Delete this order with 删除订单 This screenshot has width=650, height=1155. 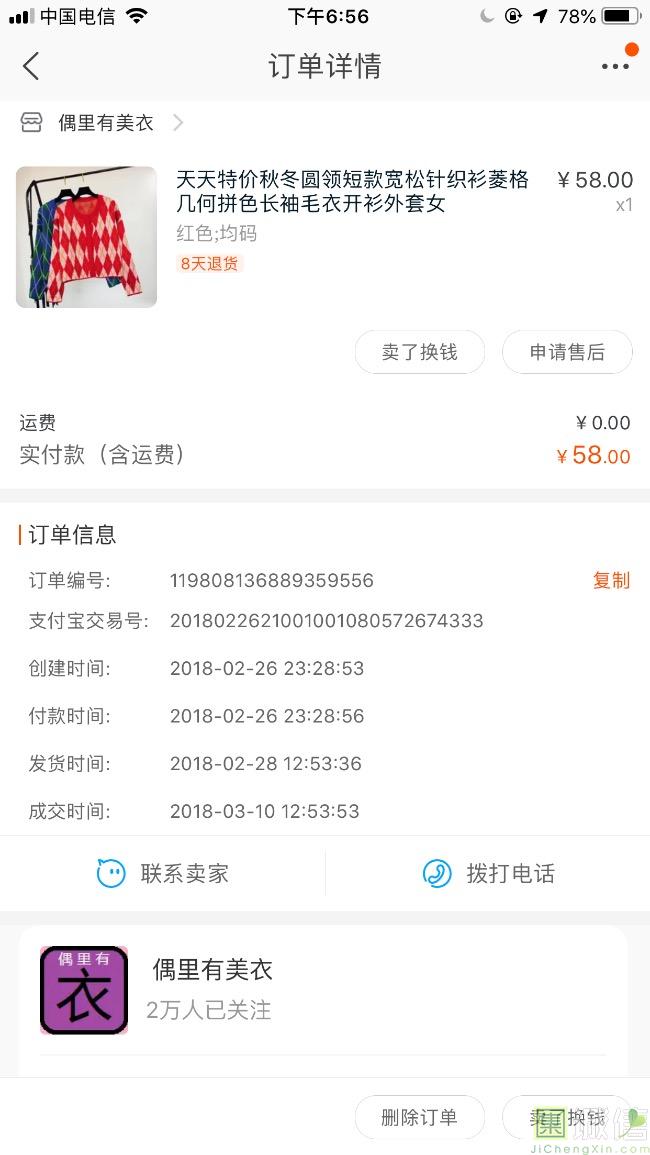click(x=419, y=1117)
